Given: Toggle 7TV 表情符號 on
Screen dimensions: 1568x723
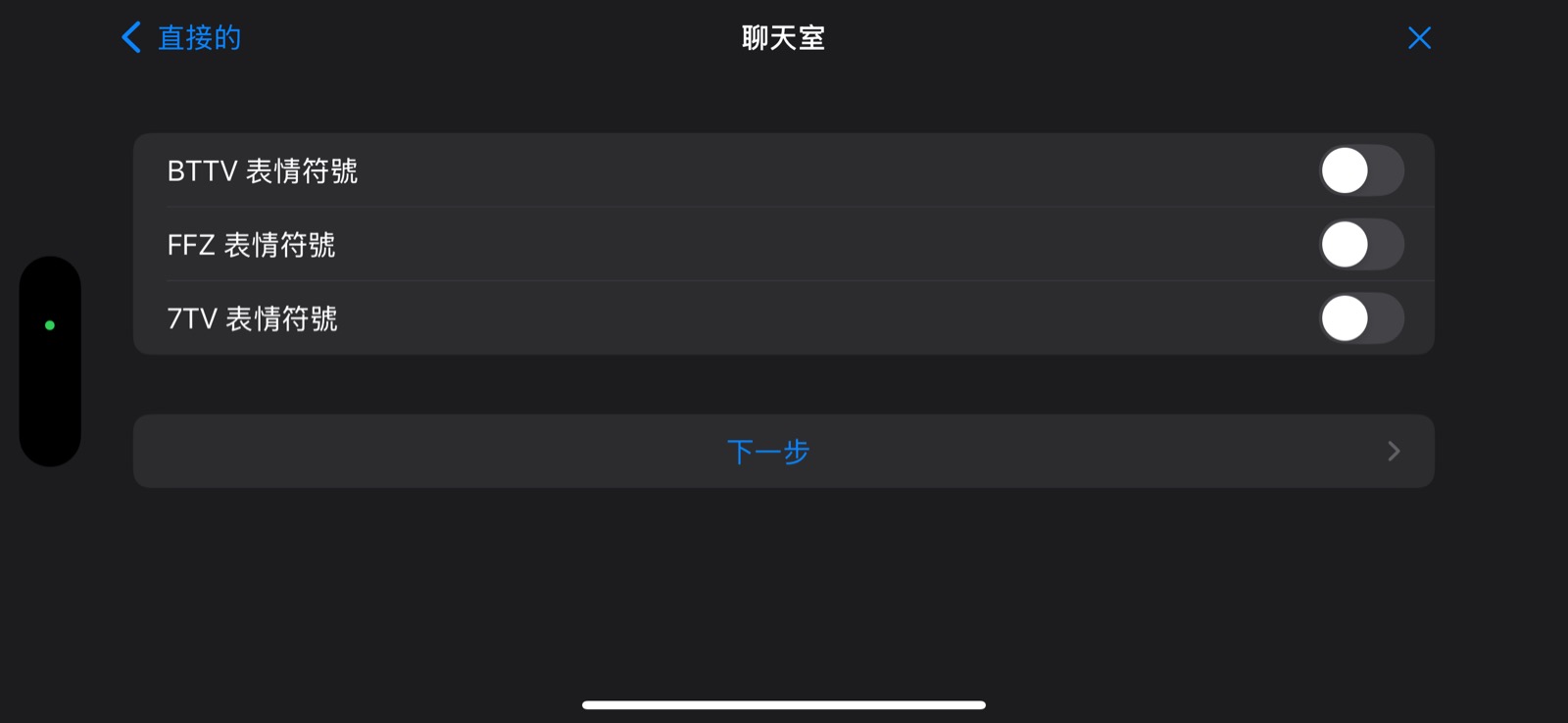Looking at the screenshot, I should [1360, 318].
